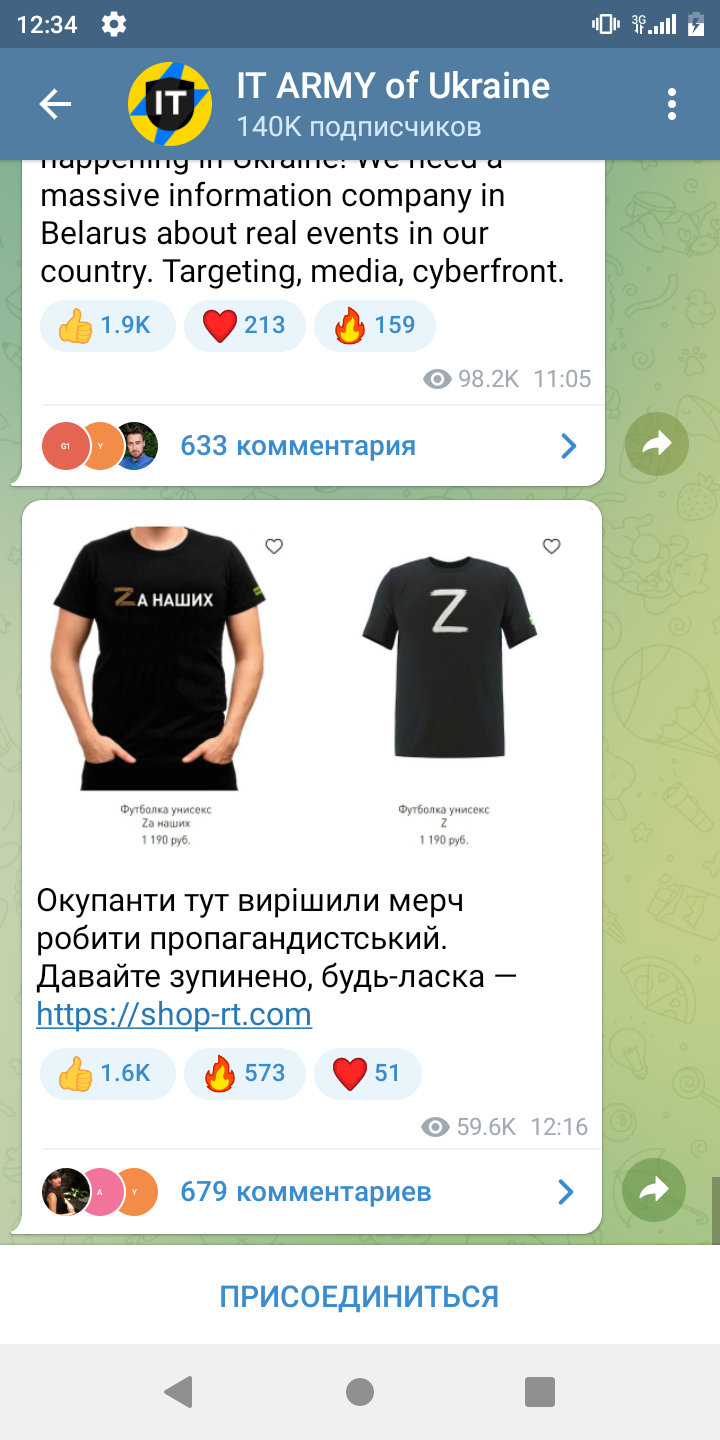Add thumbs-up reaction showing 1.6K
720x1440 pixels.
coord(108,1073)
